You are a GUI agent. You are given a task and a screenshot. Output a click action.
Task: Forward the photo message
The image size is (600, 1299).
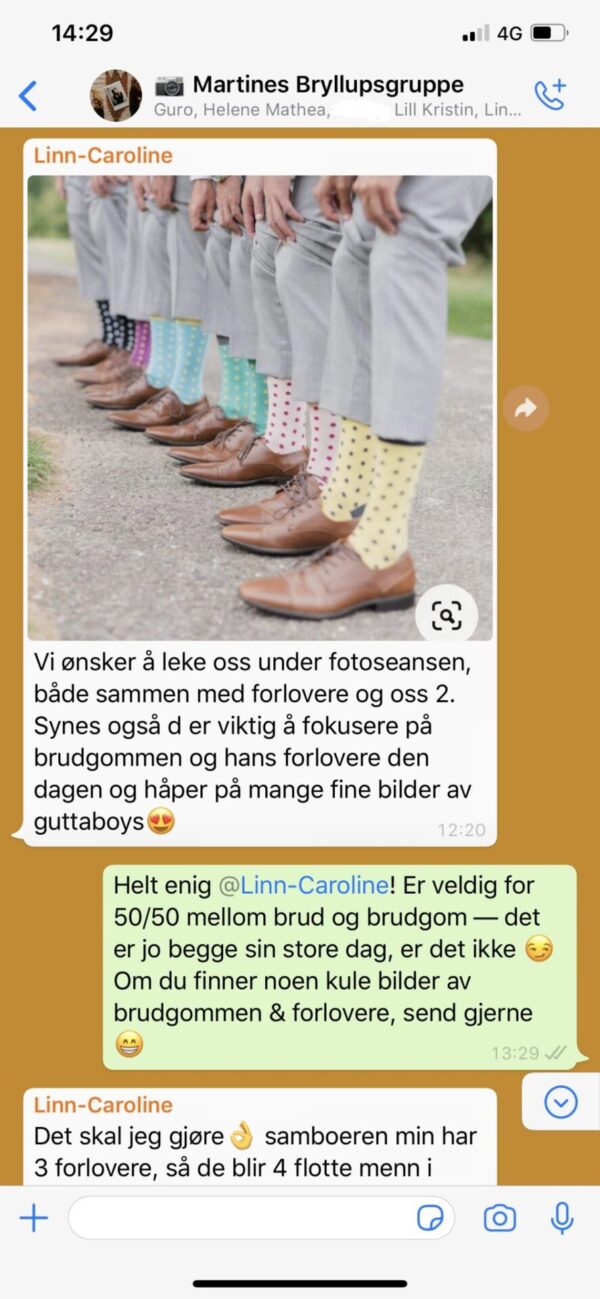(x=526, y=408)
